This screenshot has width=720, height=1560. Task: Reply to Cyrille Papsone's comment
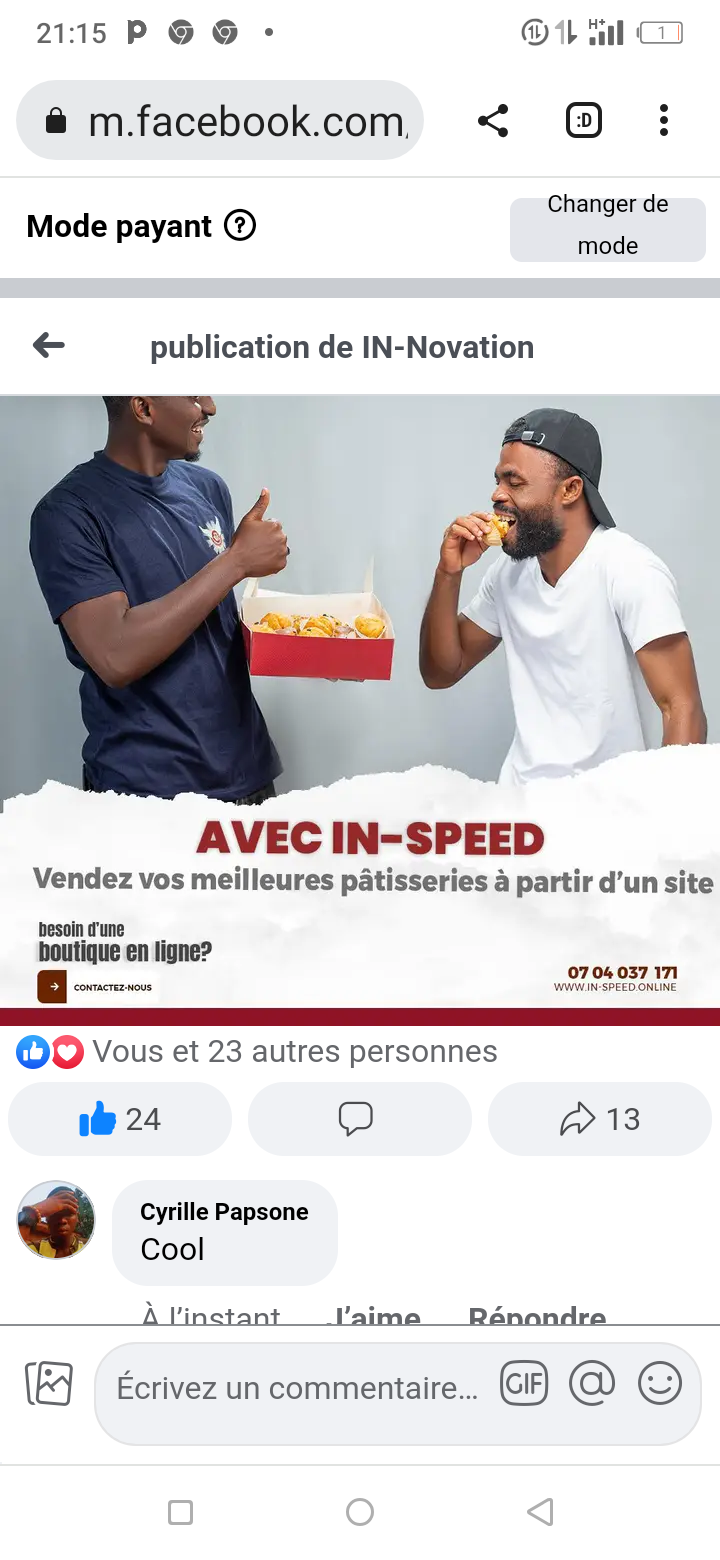(537, 1314)
